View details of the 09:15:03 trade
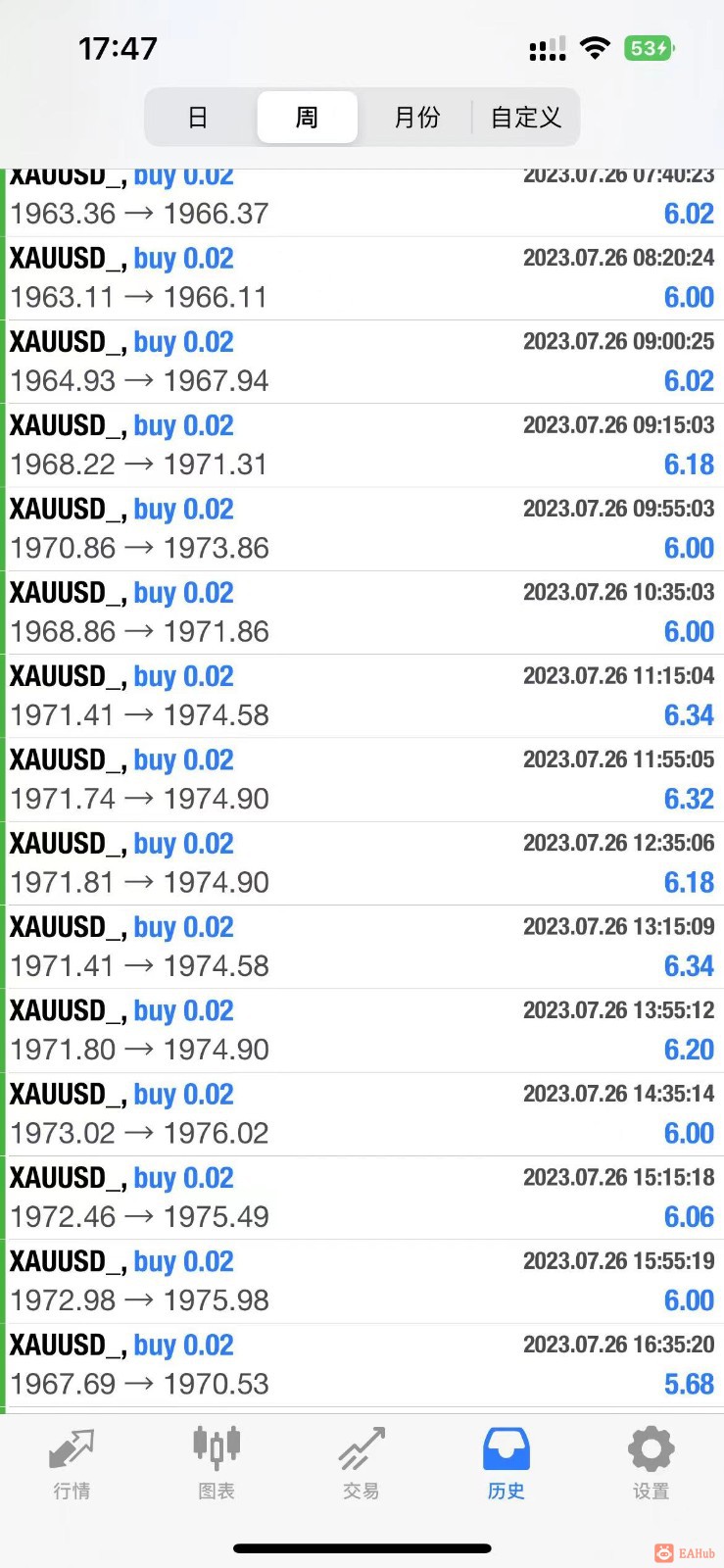This screenshot has width=724, height=1568. (362, 445)
